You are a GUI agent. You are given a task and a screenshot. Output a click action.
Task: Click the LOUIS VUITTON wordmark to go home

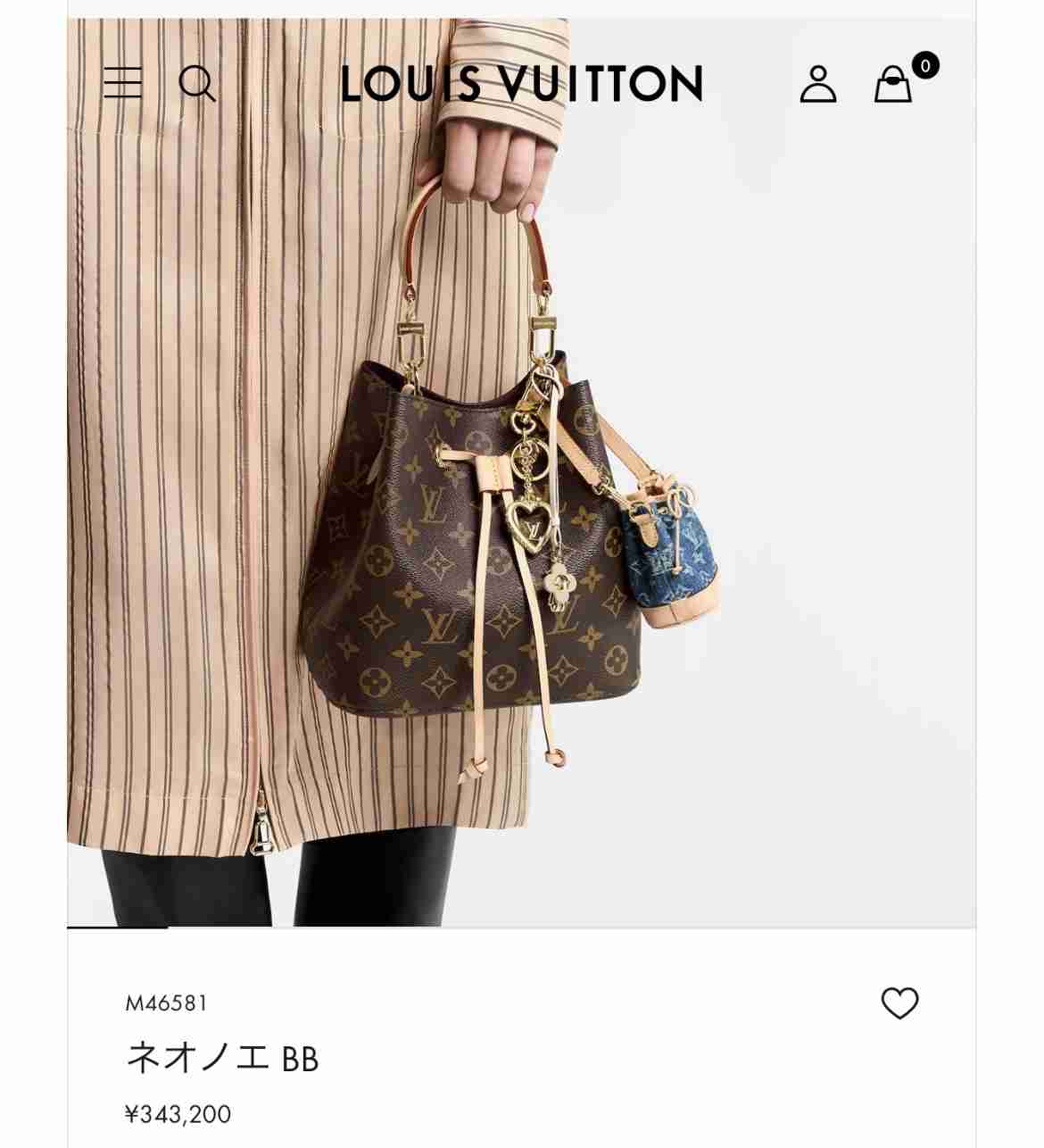[521, 85]
